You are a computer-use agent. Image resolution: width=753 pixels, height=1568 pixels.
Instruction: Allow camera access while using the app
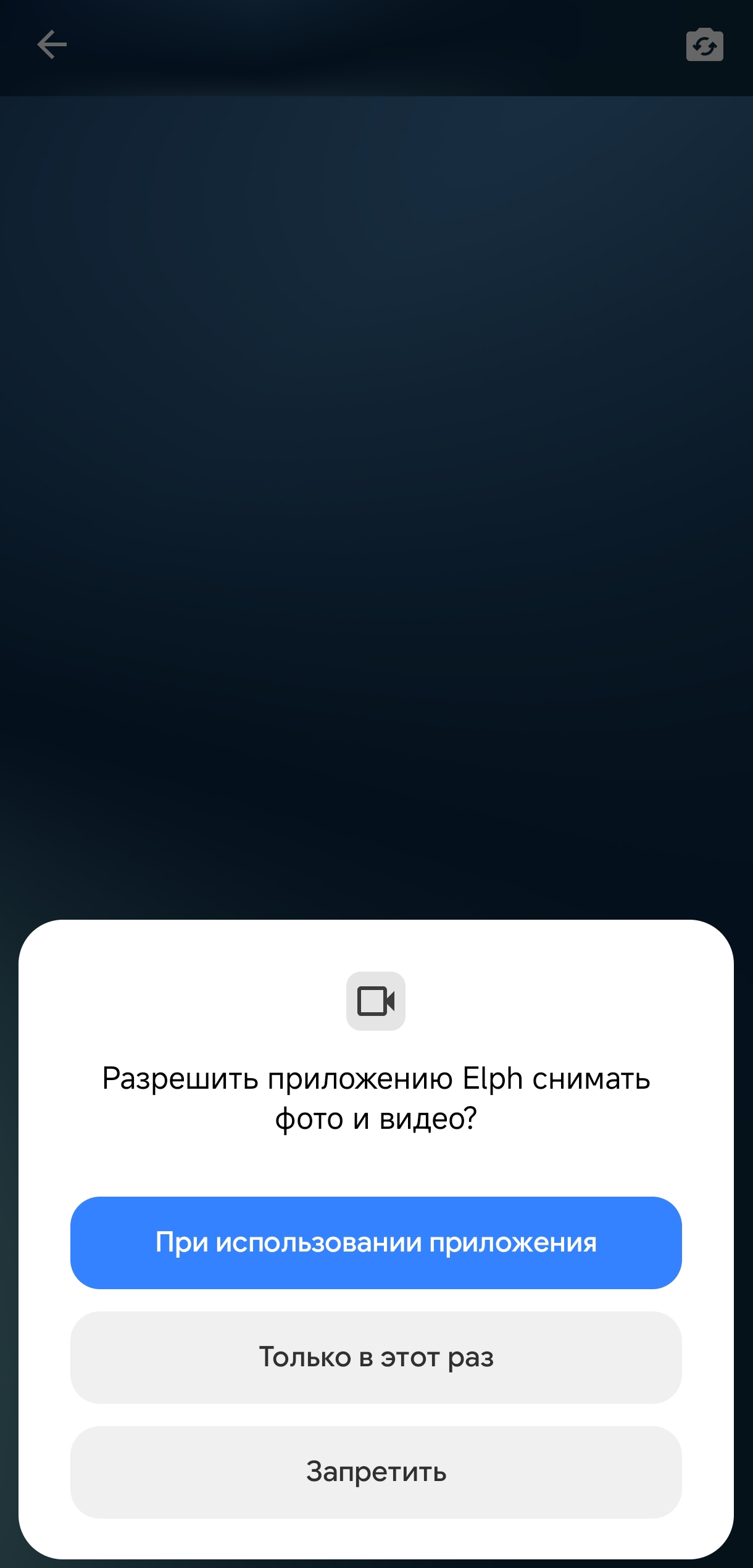coord(376,1242)
